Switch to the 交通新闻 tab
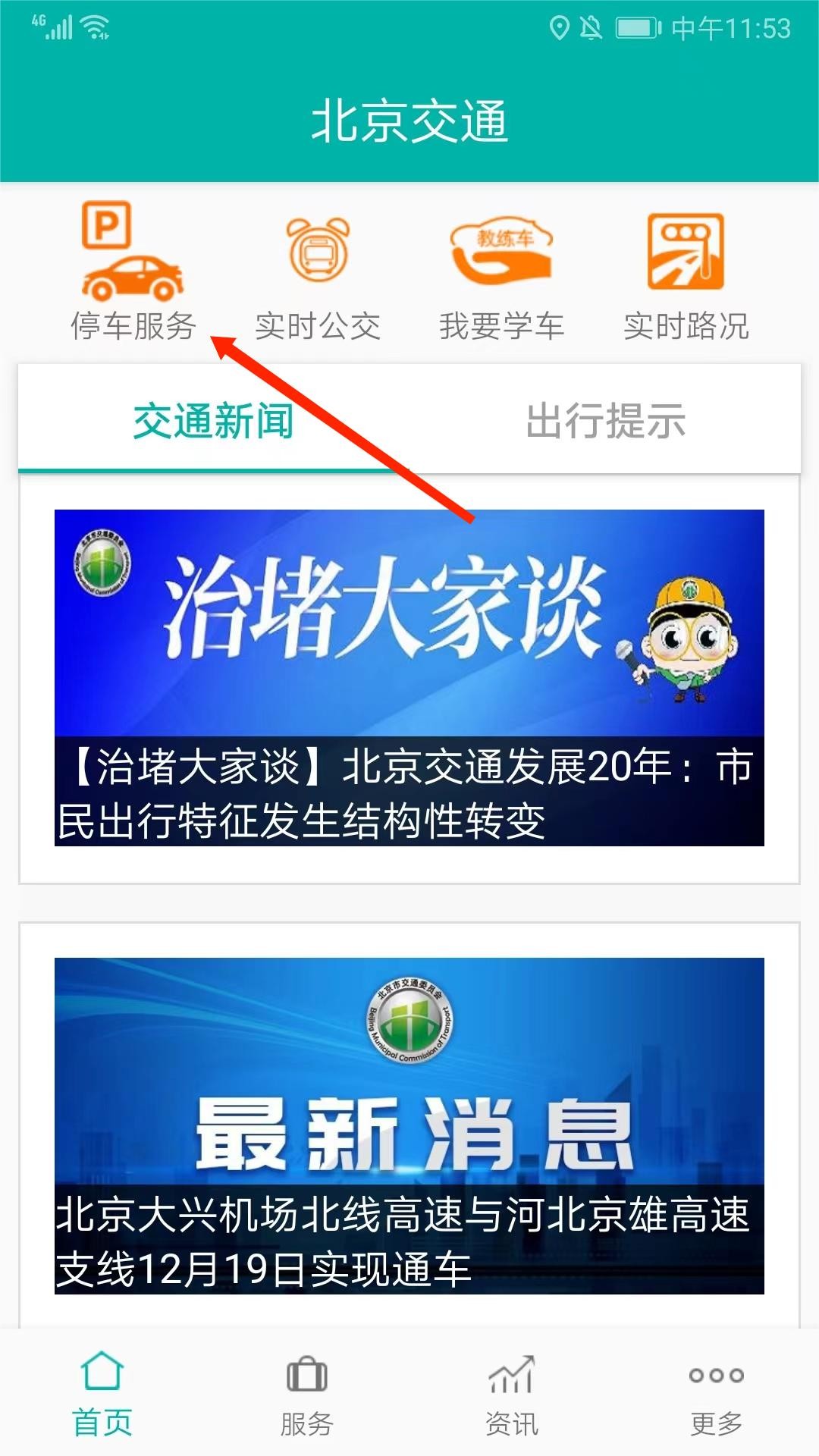Image resolution: width=819 pixels, height=1456 pixels. (213, 421)
